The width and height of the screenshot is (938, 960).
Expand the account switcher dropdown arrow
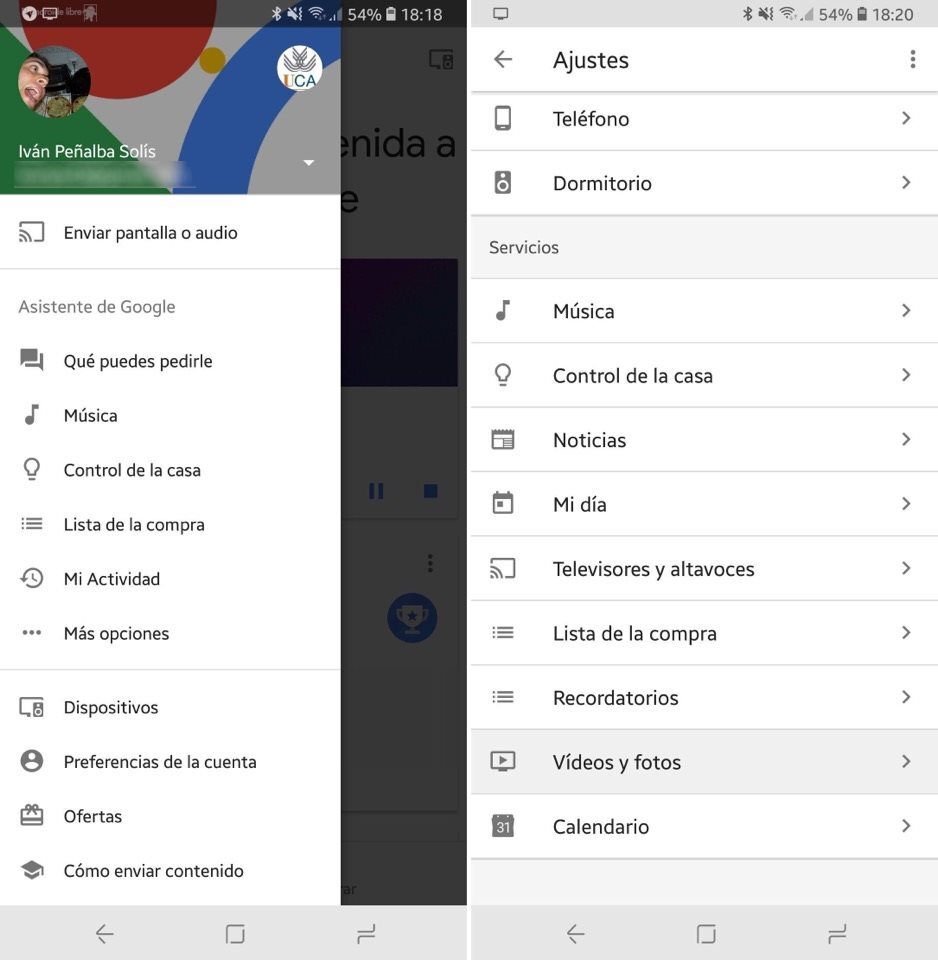pyautogui.click(x=308, y=163)
